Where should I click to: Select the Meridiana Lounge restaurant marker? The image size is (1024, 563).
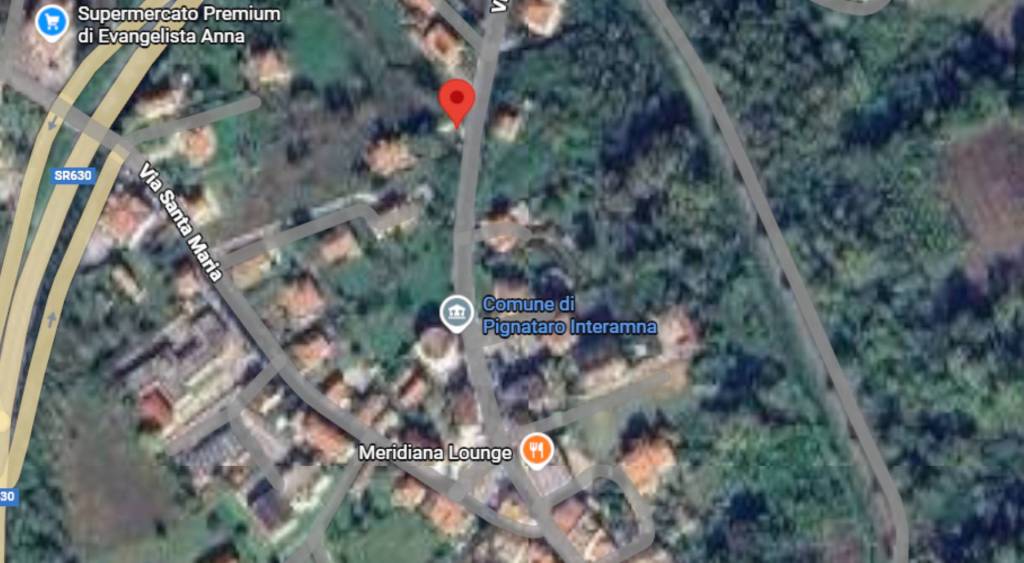point(537,451)
